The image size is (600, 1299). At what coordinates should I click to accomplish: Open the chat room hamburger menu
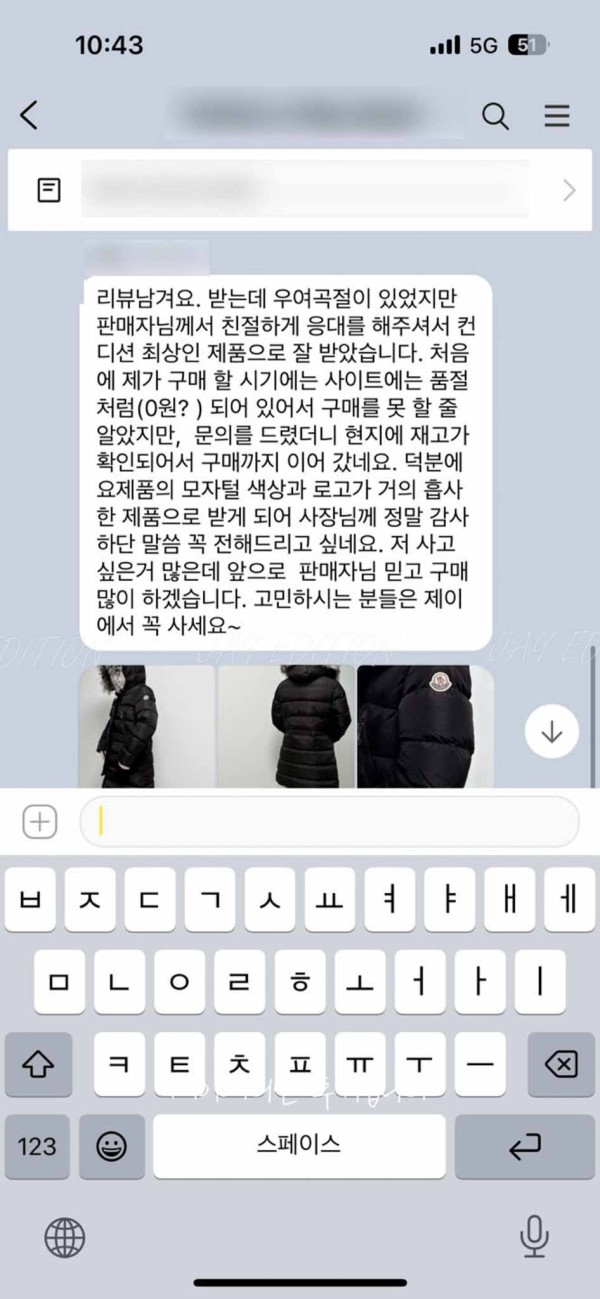pyautogui.click(x=557, y=116)
